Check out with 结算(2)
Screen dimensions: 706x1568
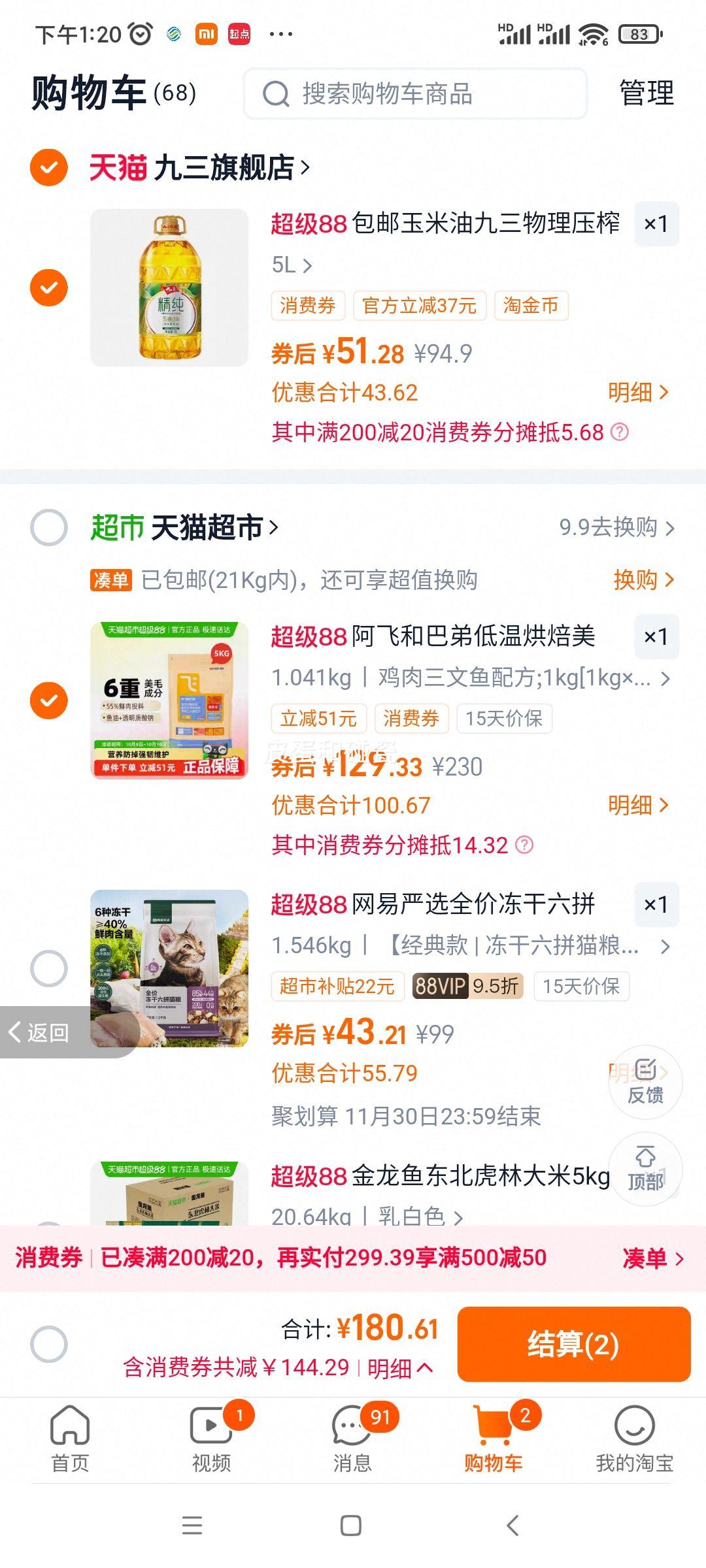pos(573,1345)
